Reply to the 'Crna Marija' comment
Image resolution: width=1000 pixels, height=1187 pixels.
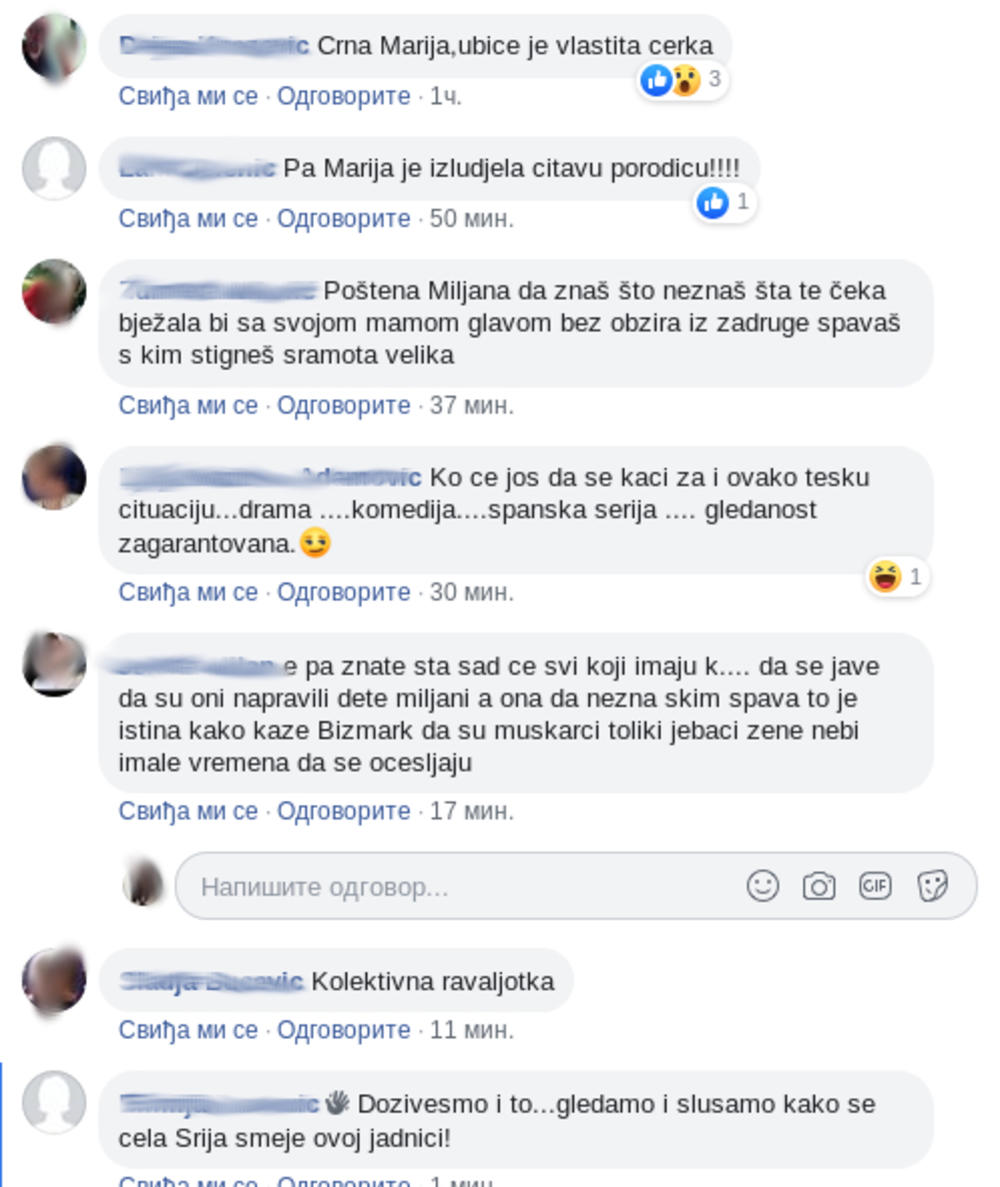point(343,96)
